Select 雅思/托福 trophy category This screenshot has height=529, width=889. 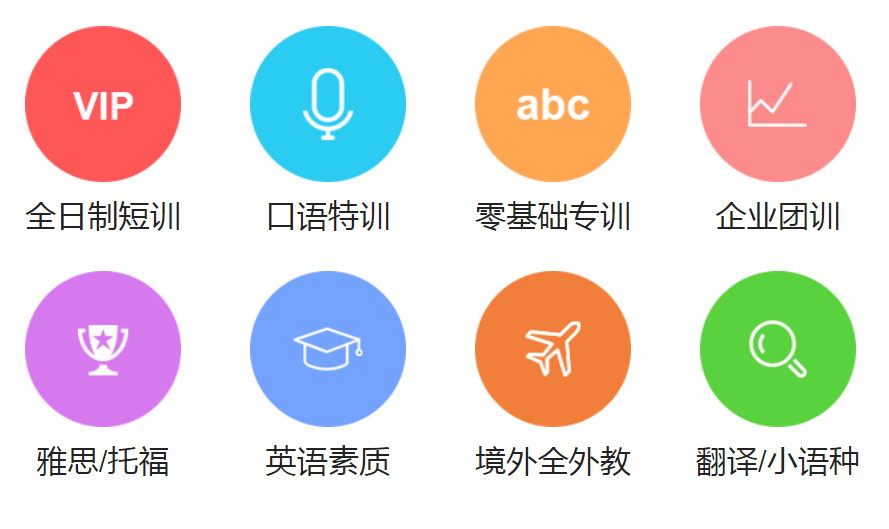point(103,349)
